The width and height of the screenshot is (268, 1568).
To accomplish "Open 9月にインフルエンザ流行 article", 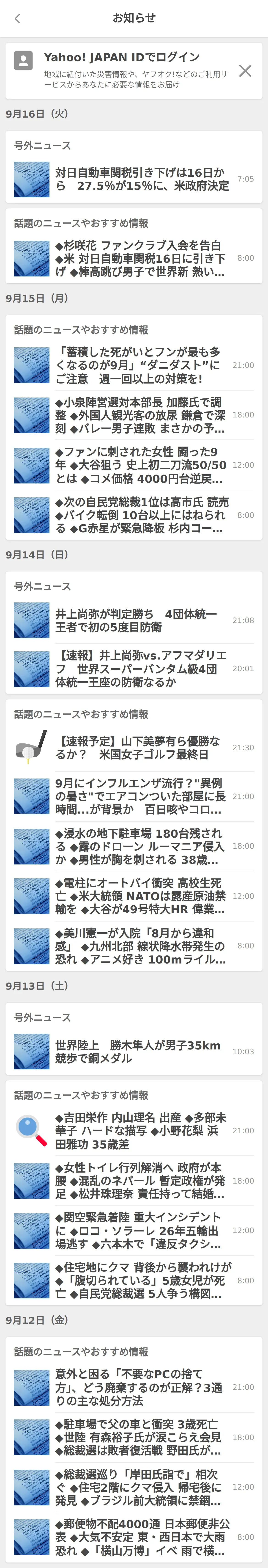I will pos(134,796).
